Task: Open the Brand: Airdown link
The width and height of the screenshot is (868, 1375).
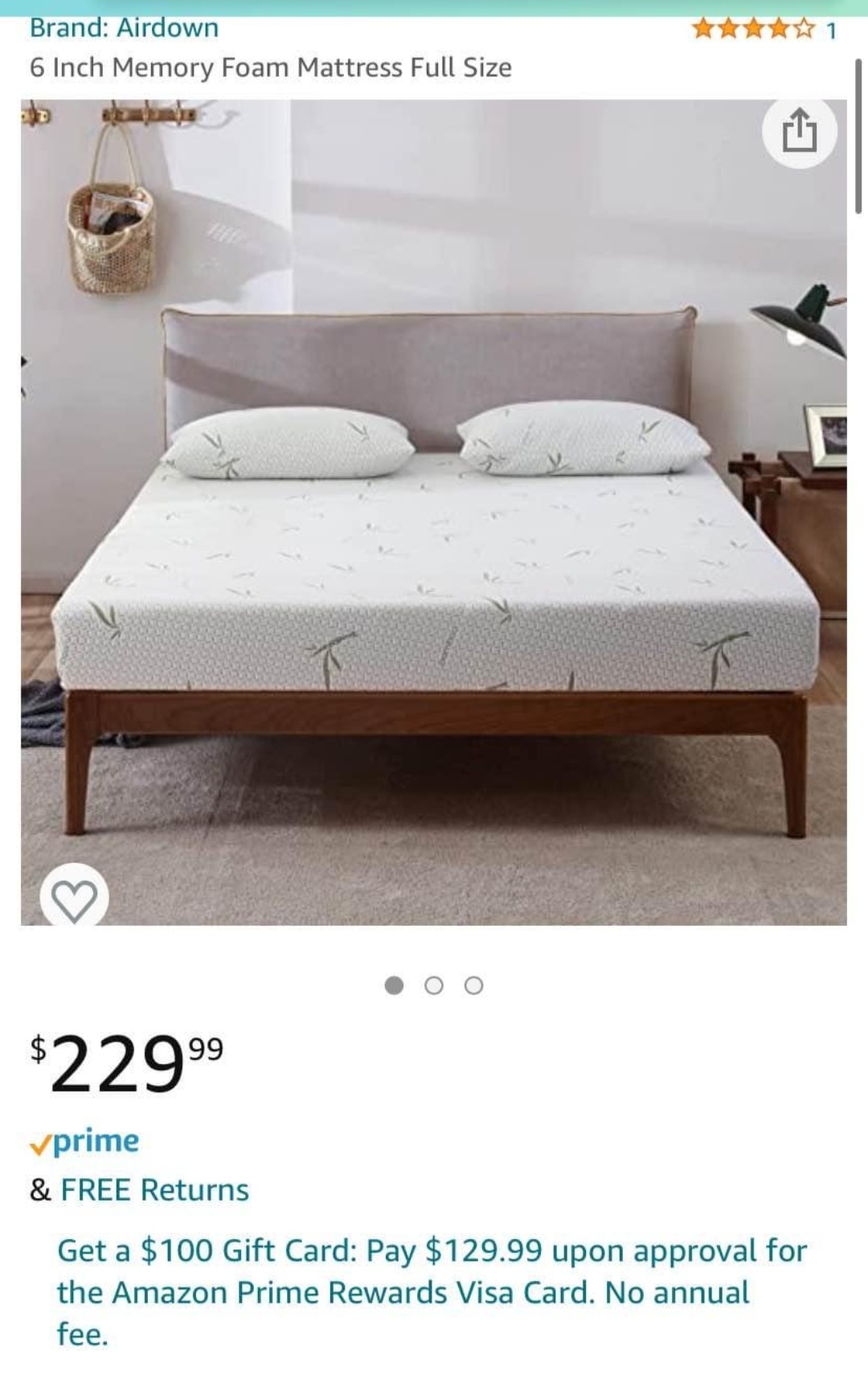Action: (124, 28)
